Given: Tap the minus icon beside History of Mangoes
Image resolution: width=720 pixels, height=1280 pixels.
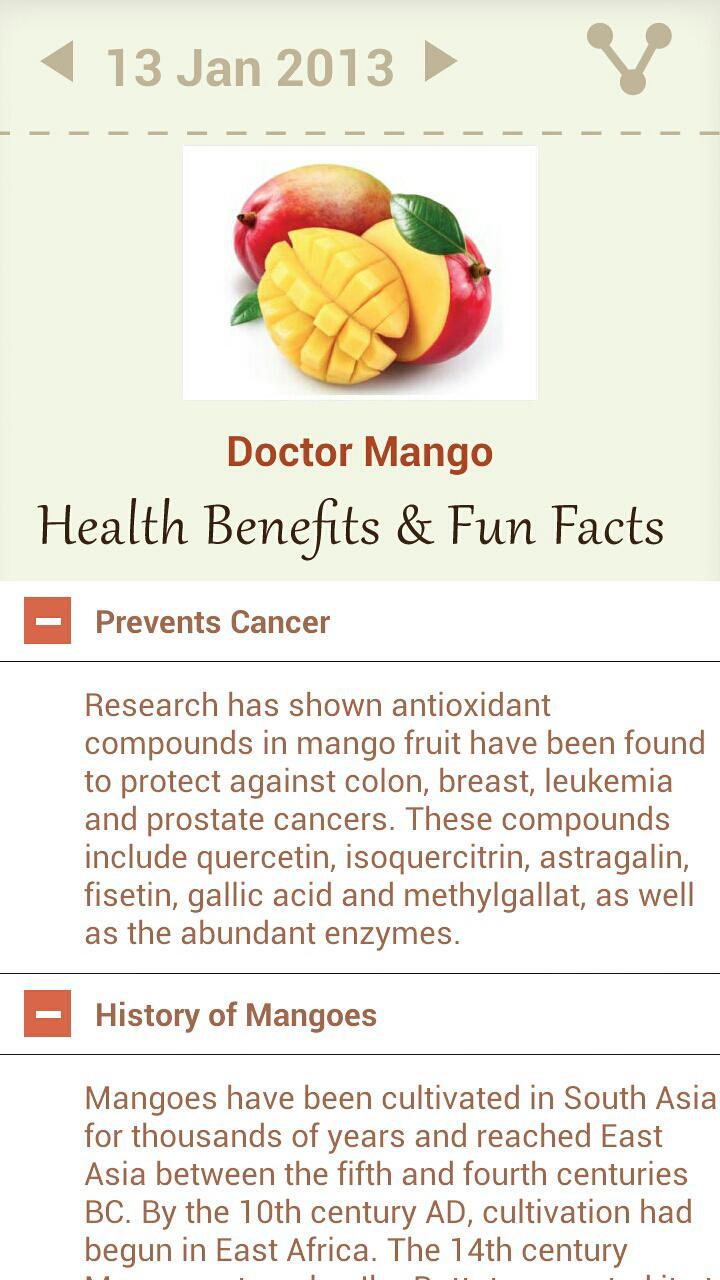Looking at the screenshot, I should tap(46, 1016).
